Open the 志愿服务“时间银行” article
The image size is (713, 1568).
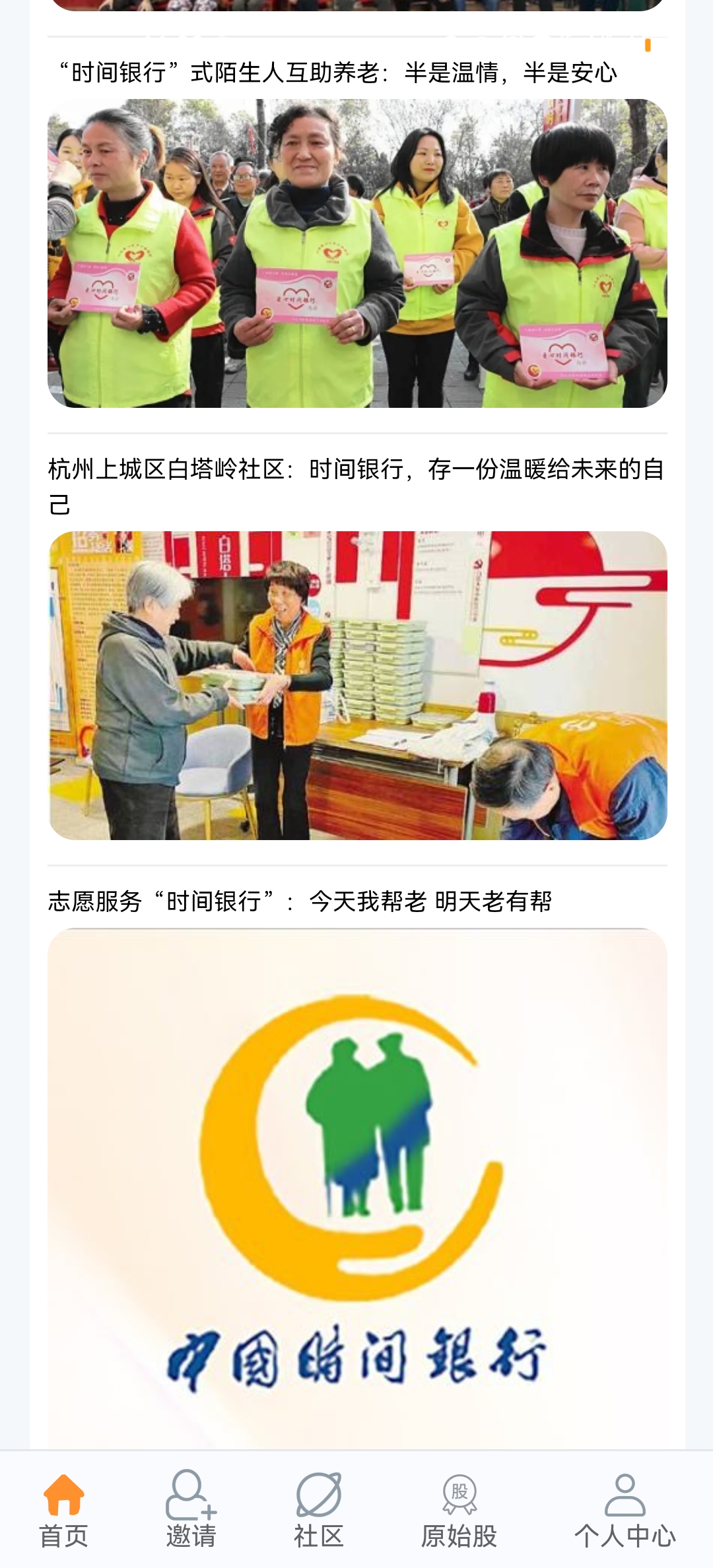tap(300, 901)
